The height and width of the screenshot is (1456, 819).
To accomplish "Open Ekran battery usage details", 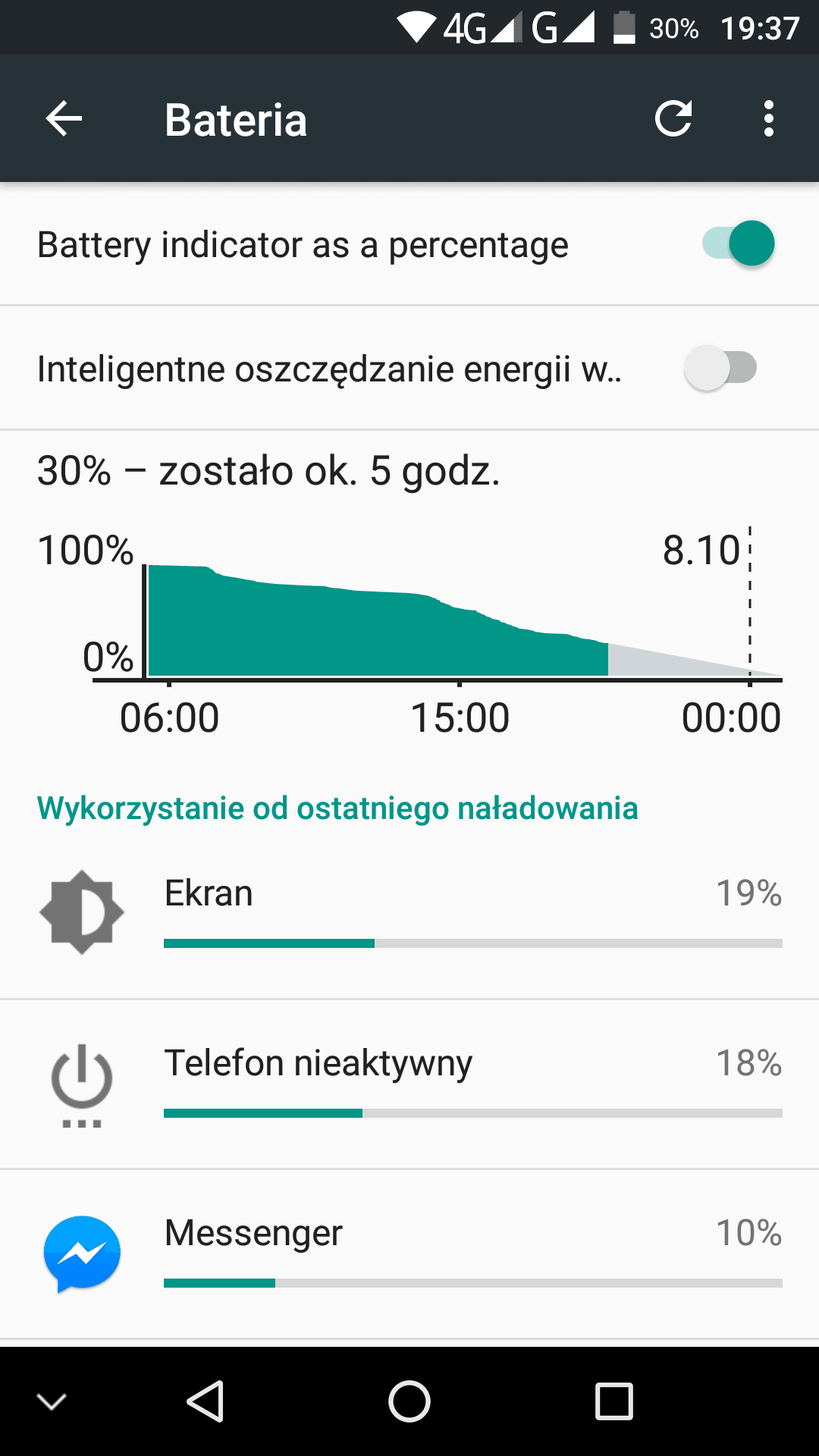I will tap(409, 914).
